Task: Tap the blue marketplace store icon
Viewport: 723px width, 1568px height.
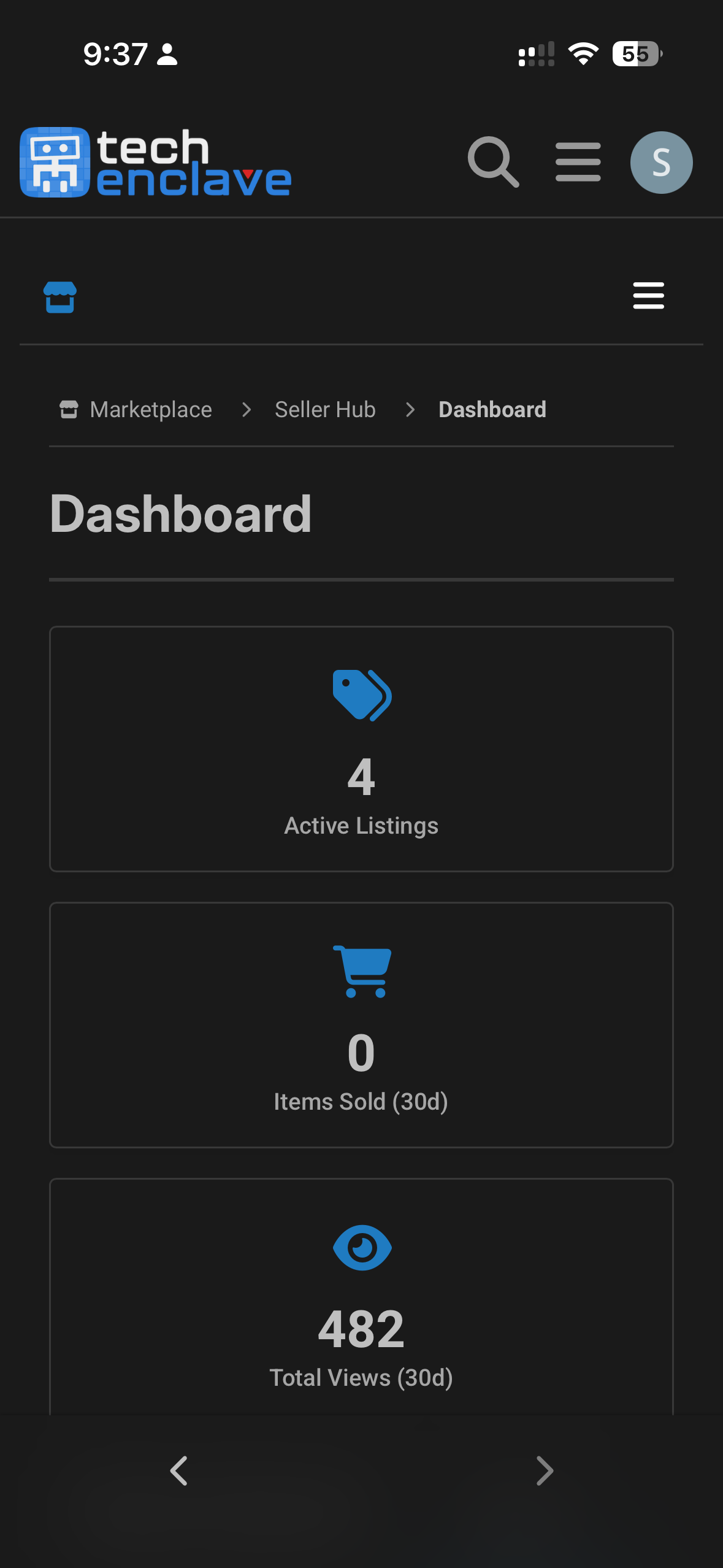Action: pos(60,297)
